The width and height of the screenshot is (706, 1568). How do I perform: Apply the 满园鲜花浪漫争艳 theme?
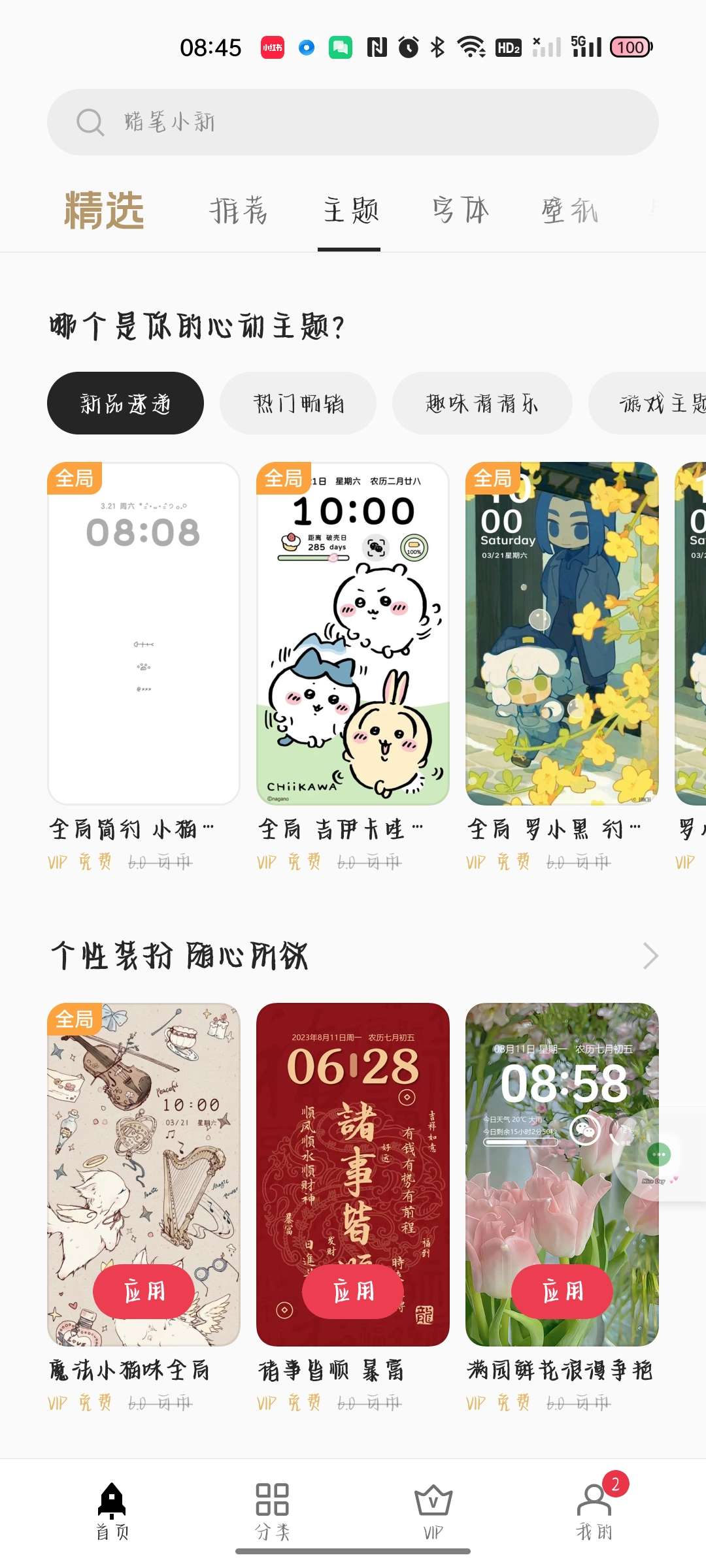click(562, 1291)
